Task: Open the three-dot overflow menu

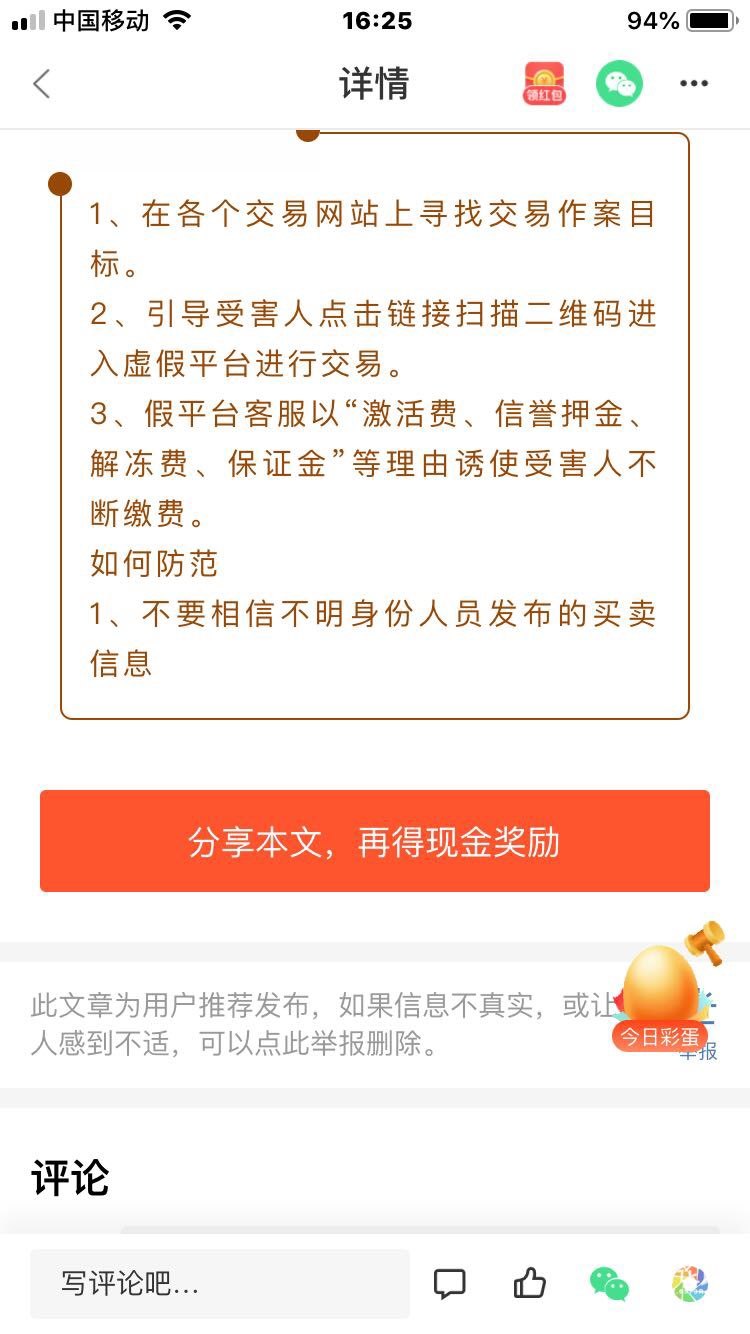Action: pyautogui.click(x=694, y=84)
